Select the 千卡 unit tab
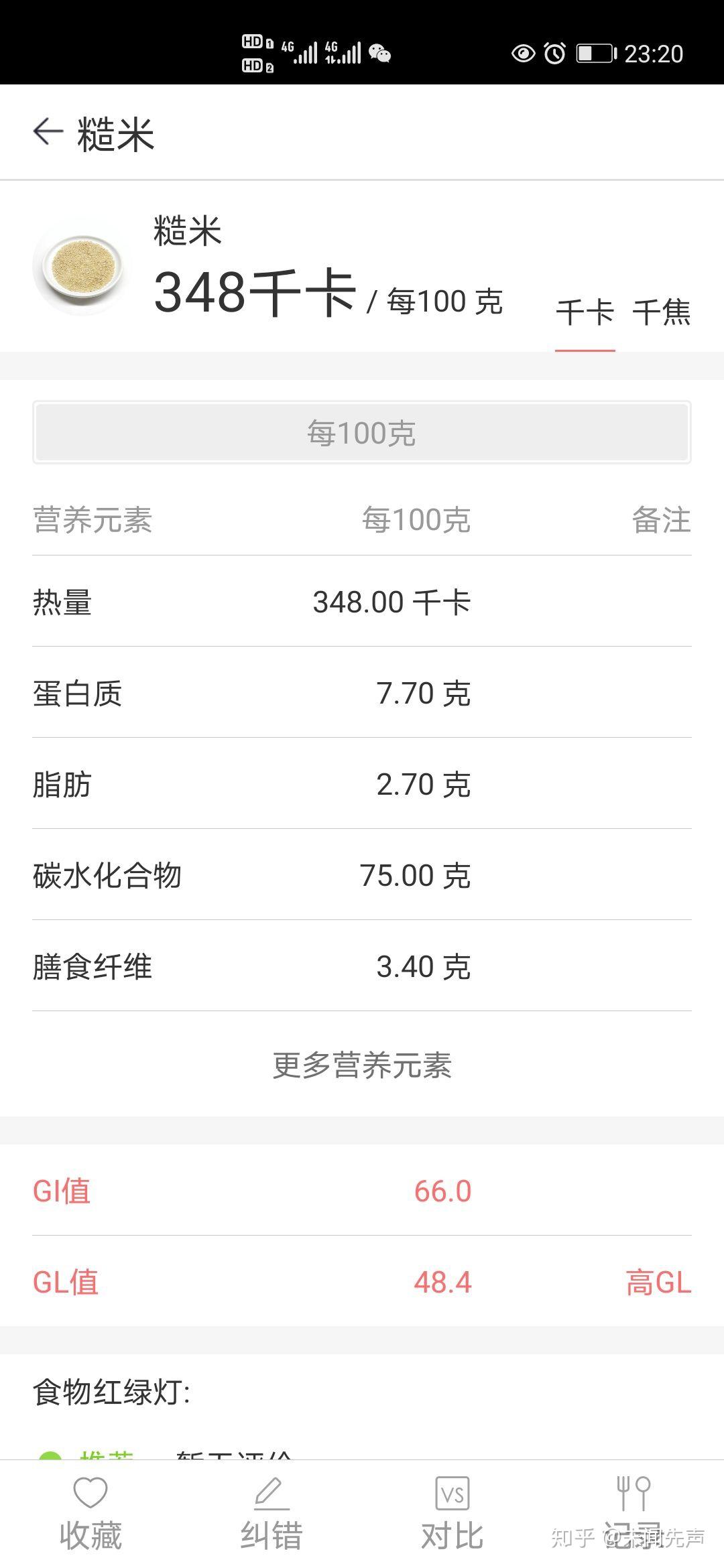This screenshot has width=724, height=1568. coord(585,312)
